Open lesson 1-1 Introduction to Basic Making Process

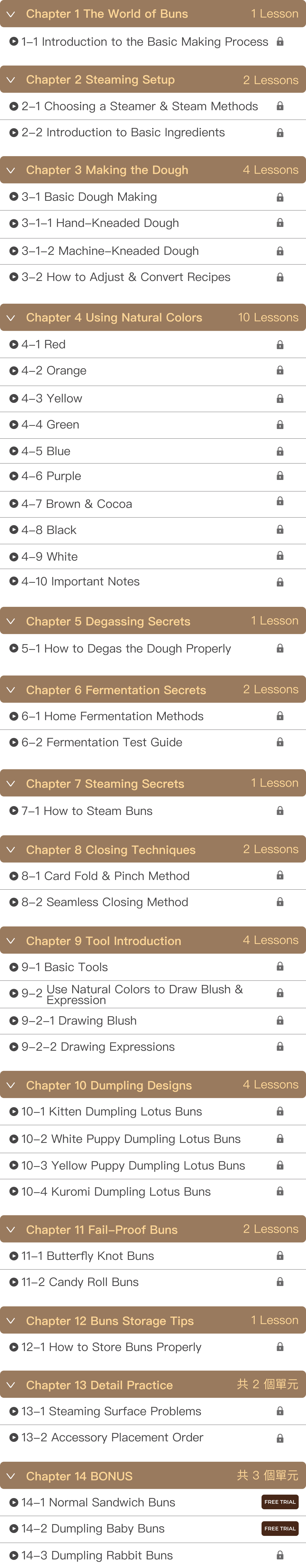(x=144, y=42)
